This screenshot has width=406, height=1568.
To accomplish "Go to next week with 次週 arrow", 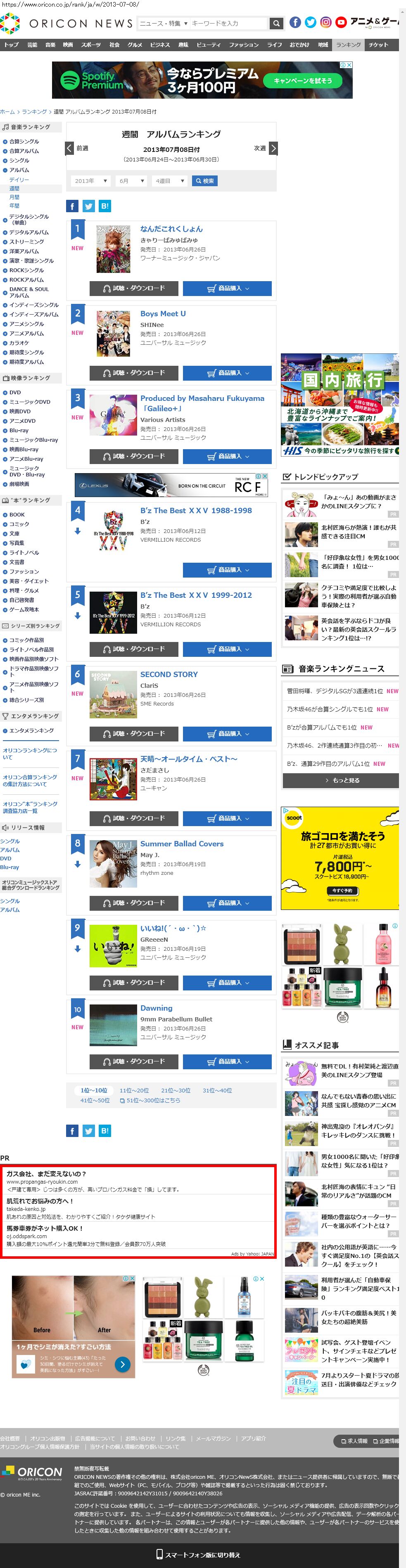I will (x=273, y=148).
